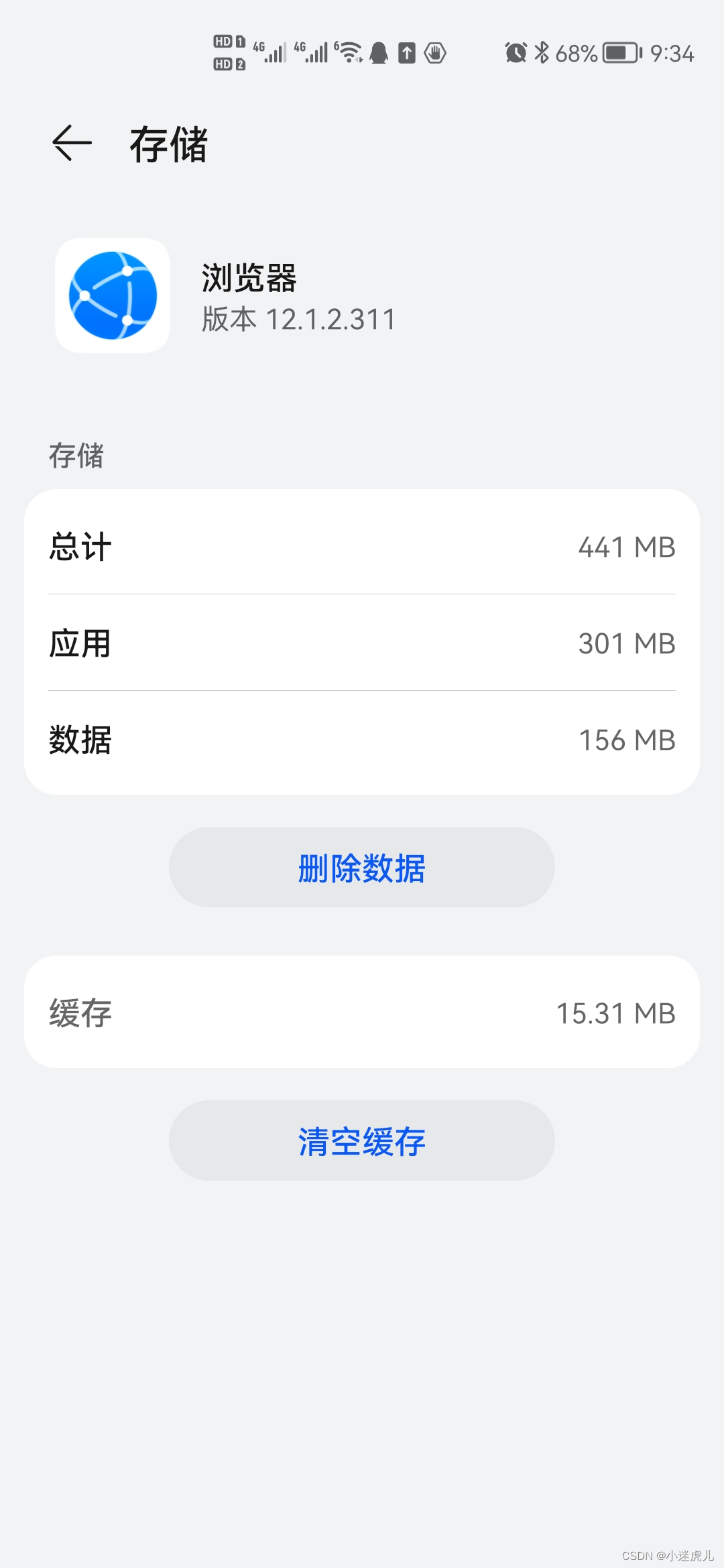The image size is (724, 1568).
Task: Tap the Wi-Fi icon in status bar
Action: pos(349,52)
